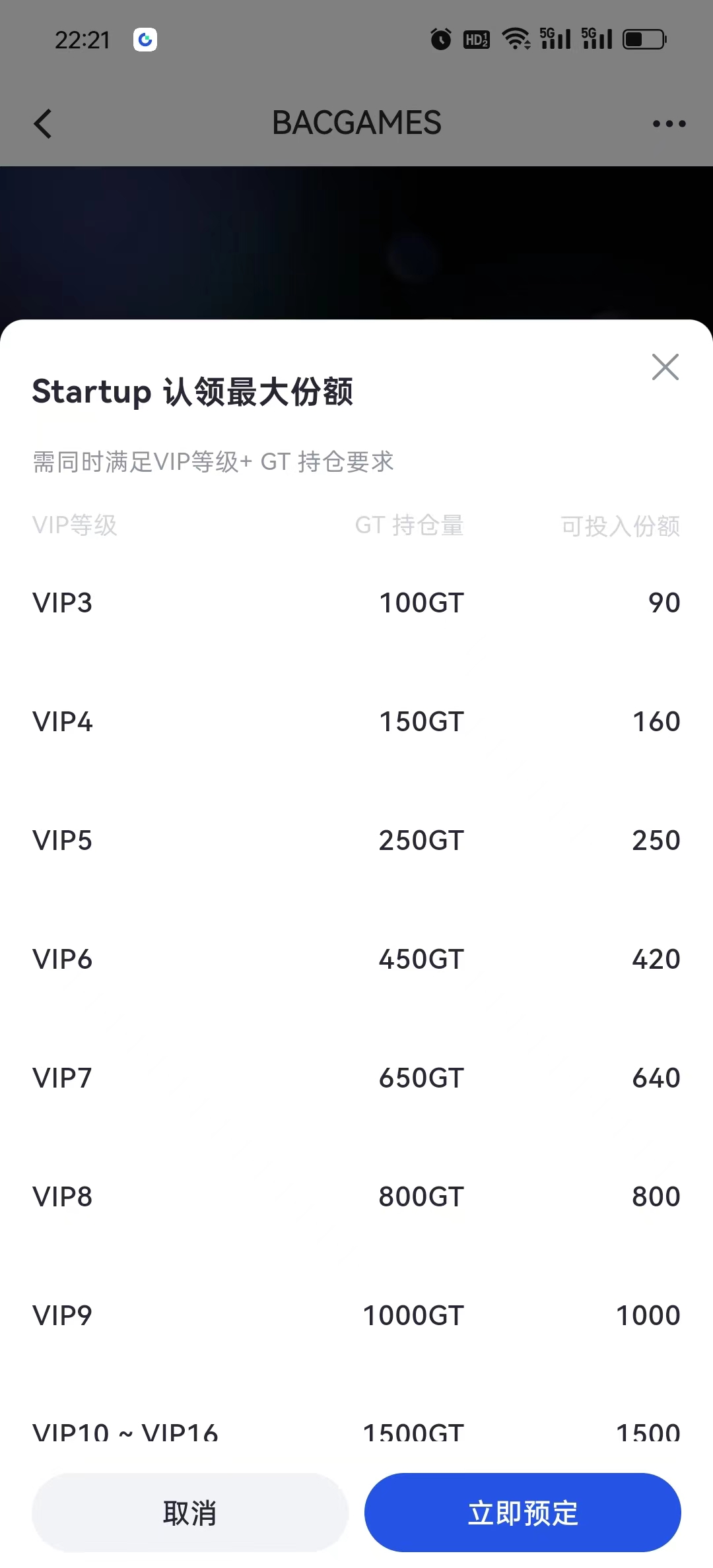
Task: Confirm with 立即预定 button
Action: pos(522,1513)
